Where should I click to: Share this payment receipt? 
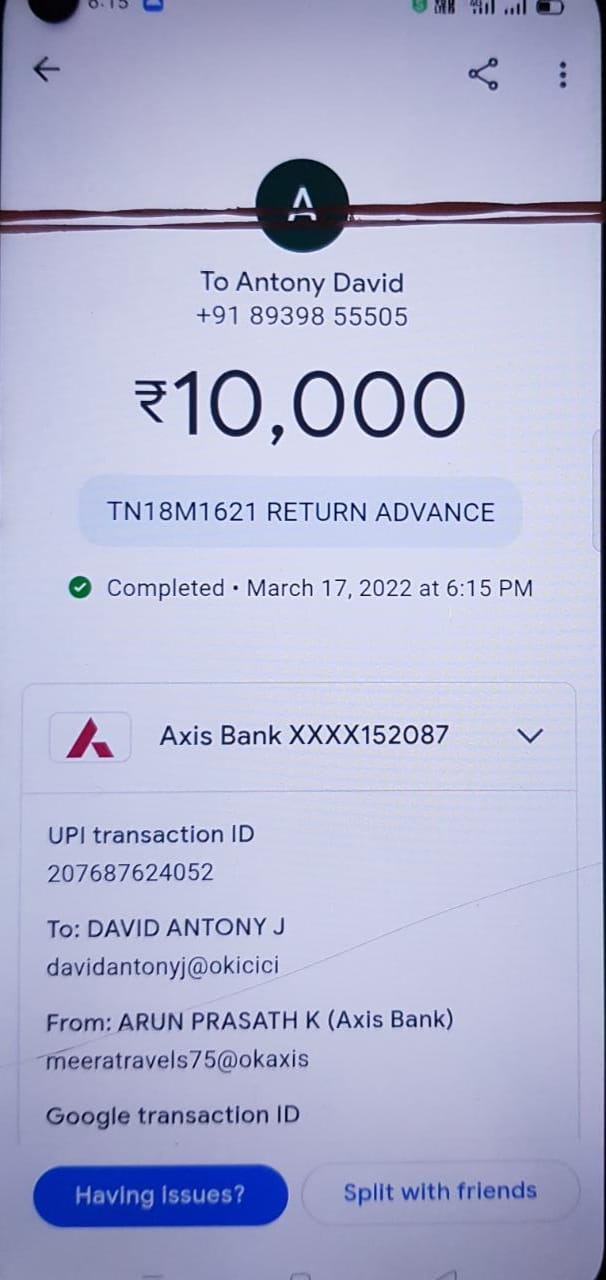(484, 74)
